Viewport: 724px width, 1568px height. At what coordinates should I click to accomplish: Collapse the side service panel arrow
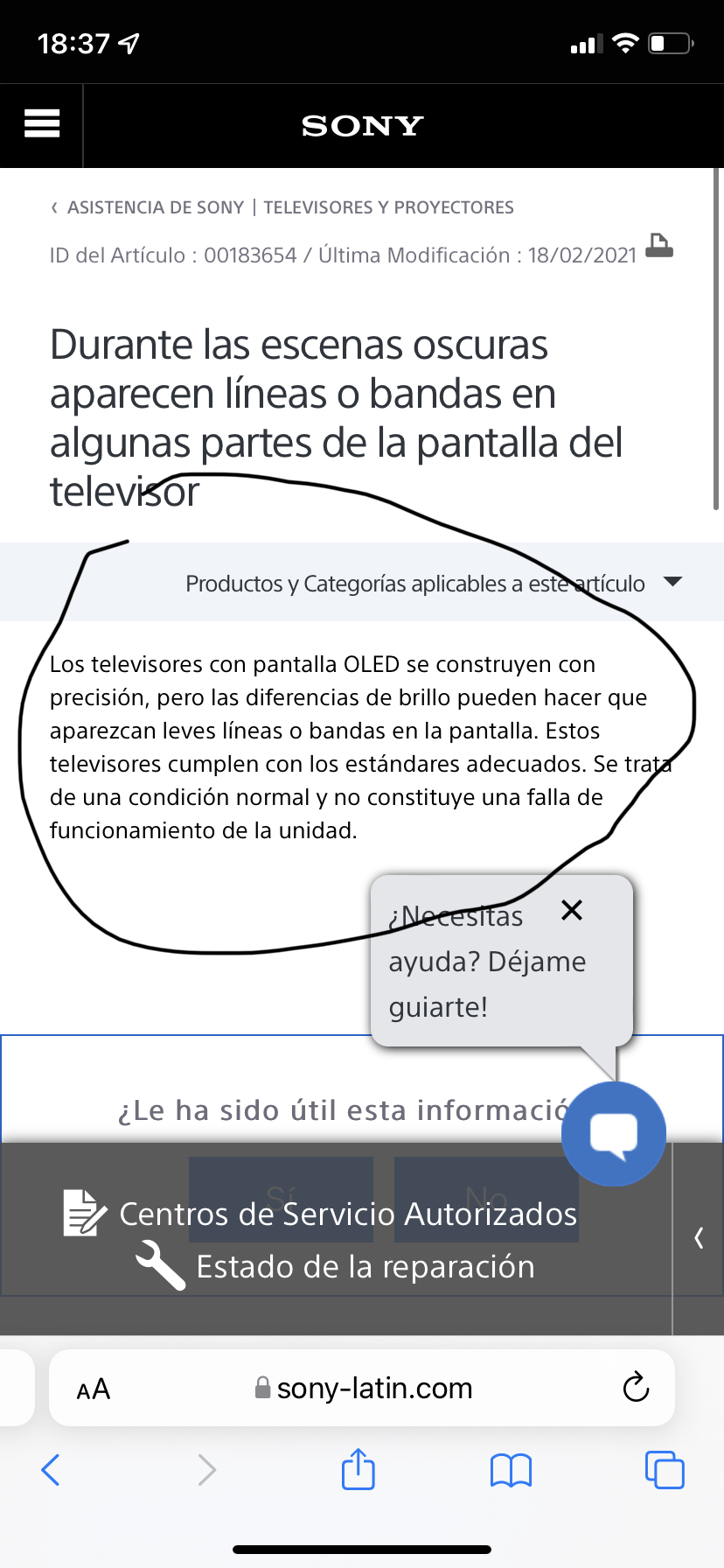point(699,1237)
